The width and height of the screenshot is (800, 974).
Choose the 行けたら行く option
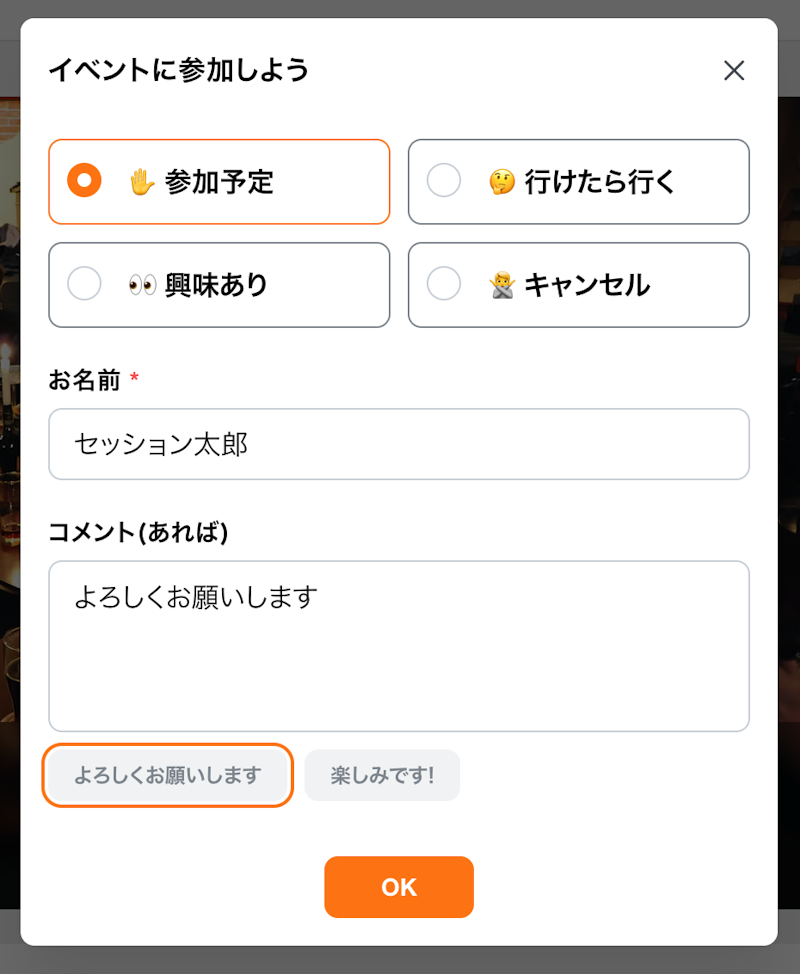(578, 181)
